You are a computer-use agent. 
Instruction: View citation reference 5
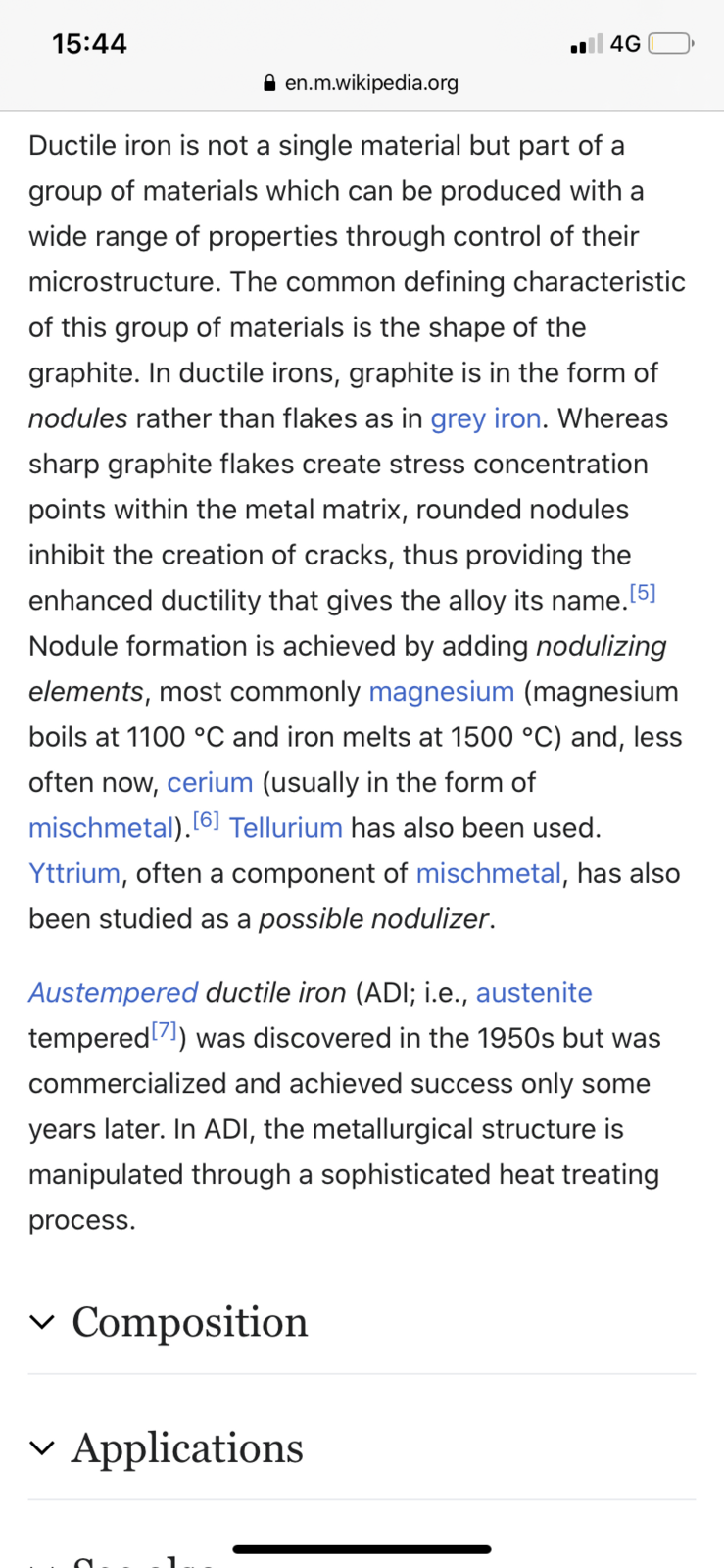tap(643, 592)
